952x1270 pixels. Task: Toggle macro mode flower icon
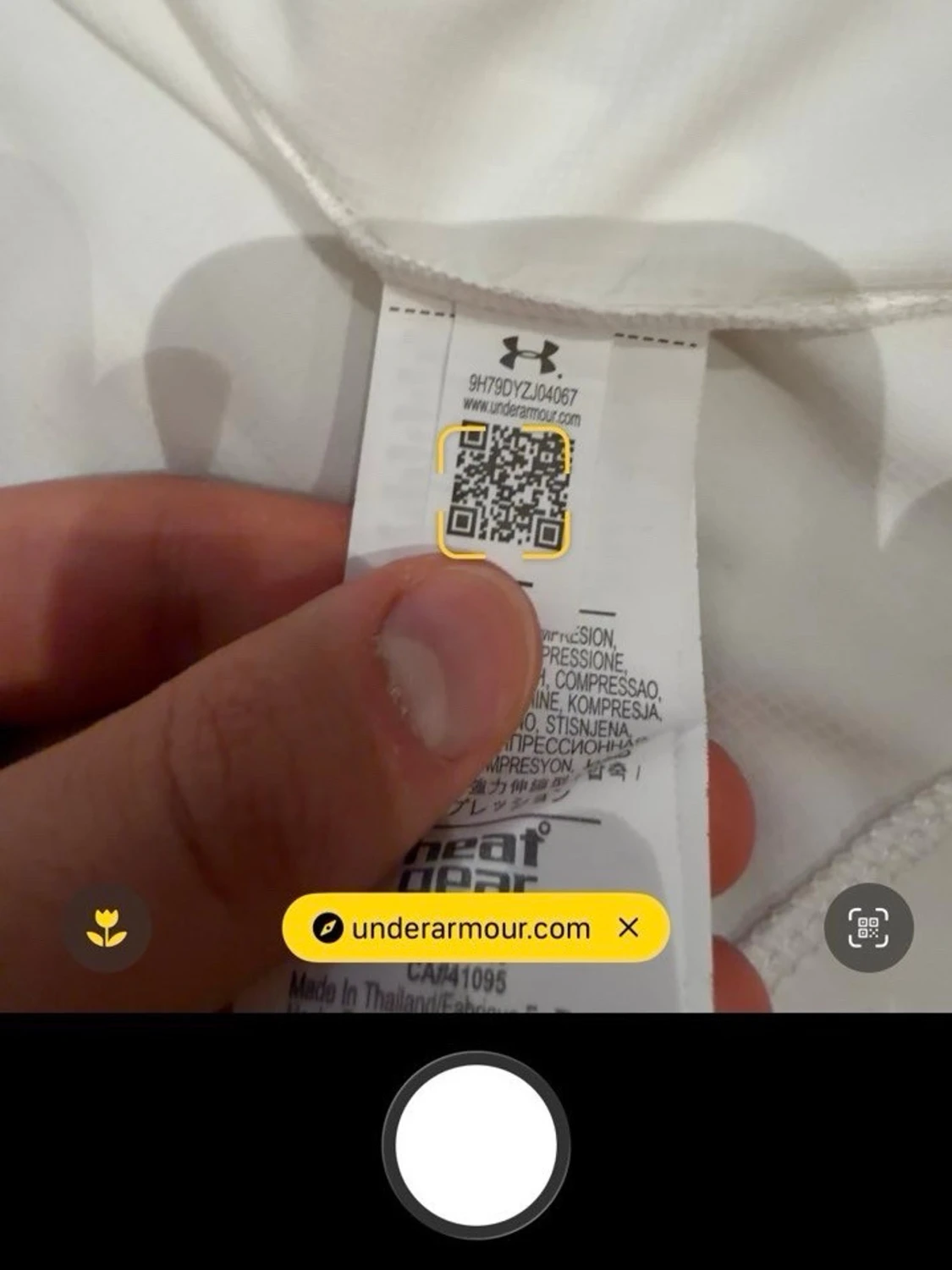click(107, 927)
